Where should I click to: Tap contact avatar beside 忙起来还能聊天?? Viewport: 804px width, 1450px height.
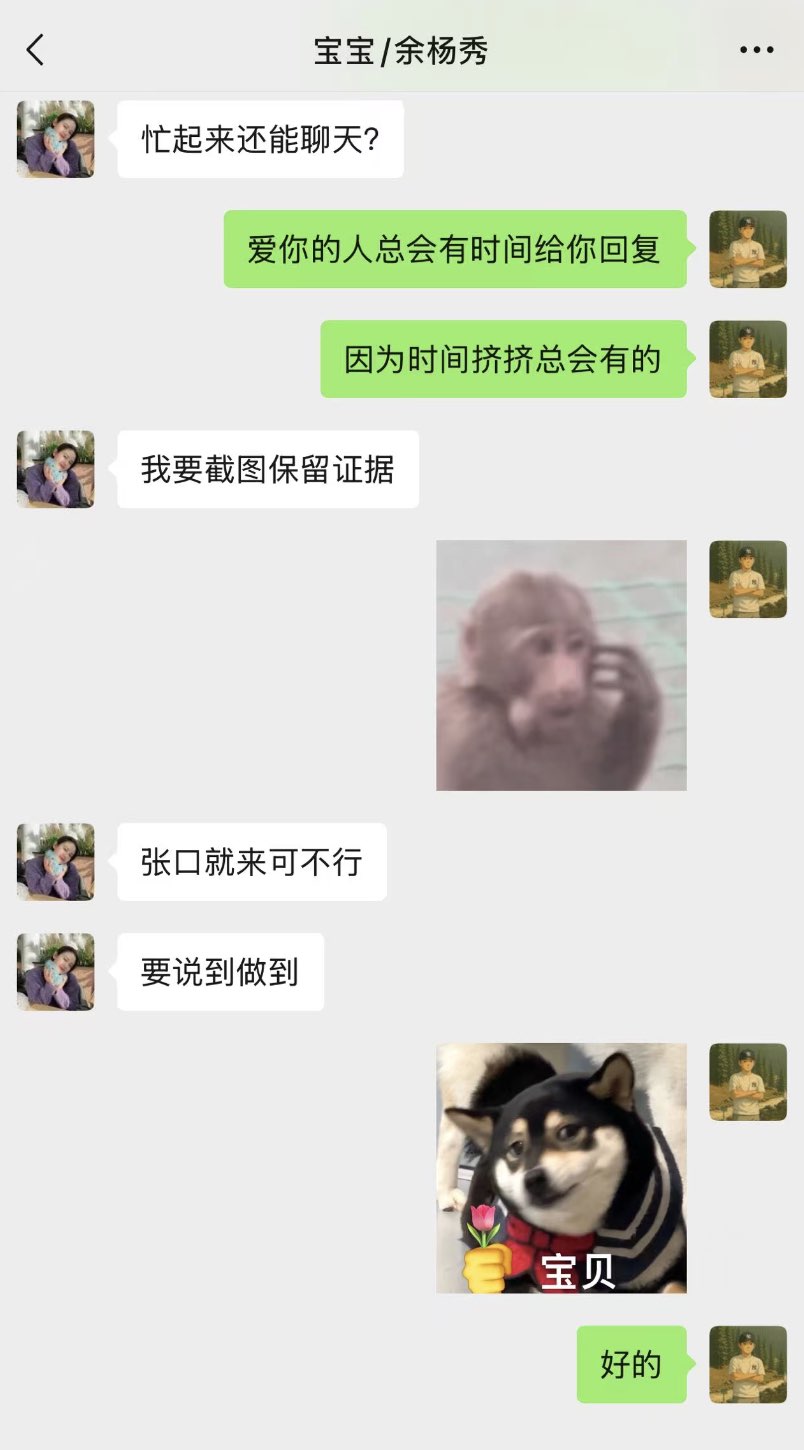click(x=56, y=139)
